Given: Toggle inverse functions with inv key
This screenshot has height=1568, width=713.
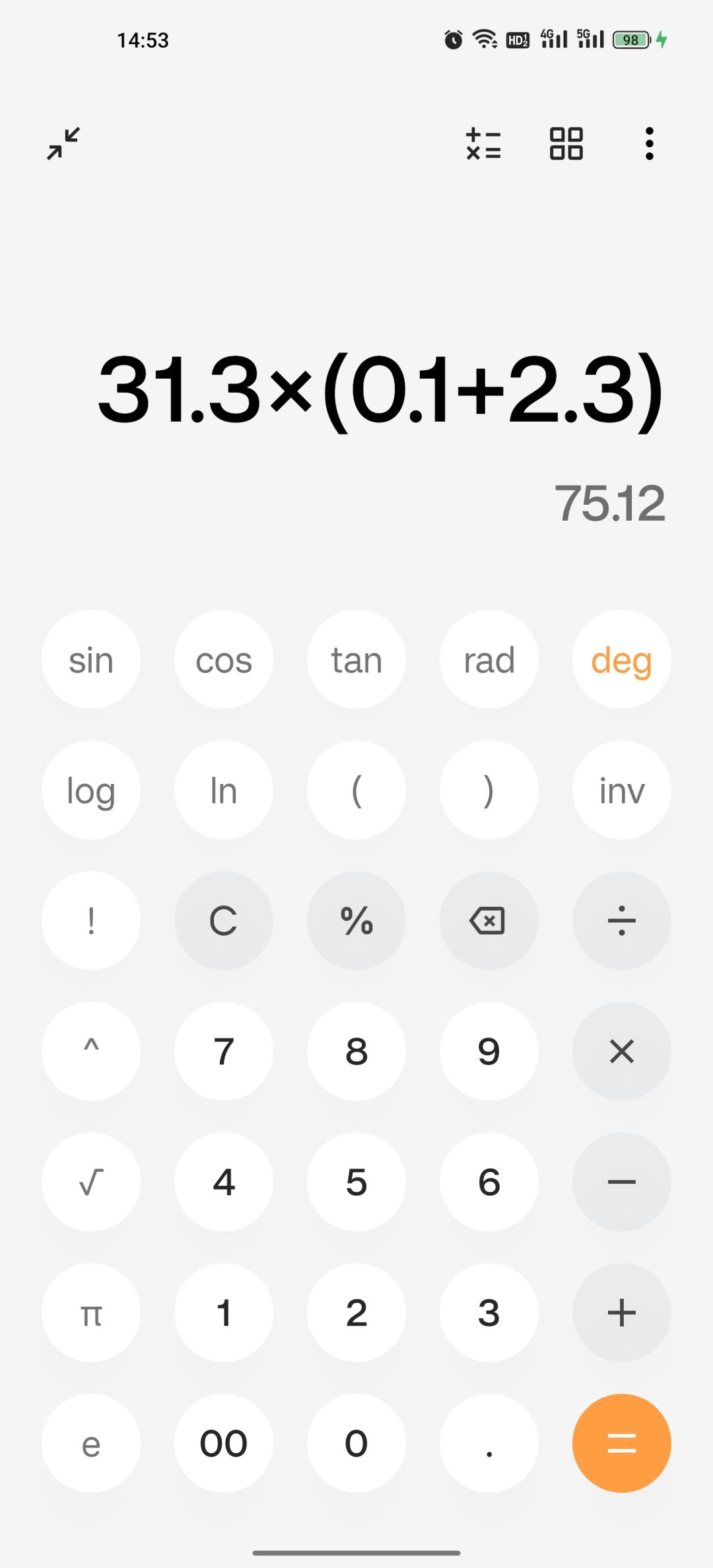Looking at the screenshot, I should [x=621, y=791].
